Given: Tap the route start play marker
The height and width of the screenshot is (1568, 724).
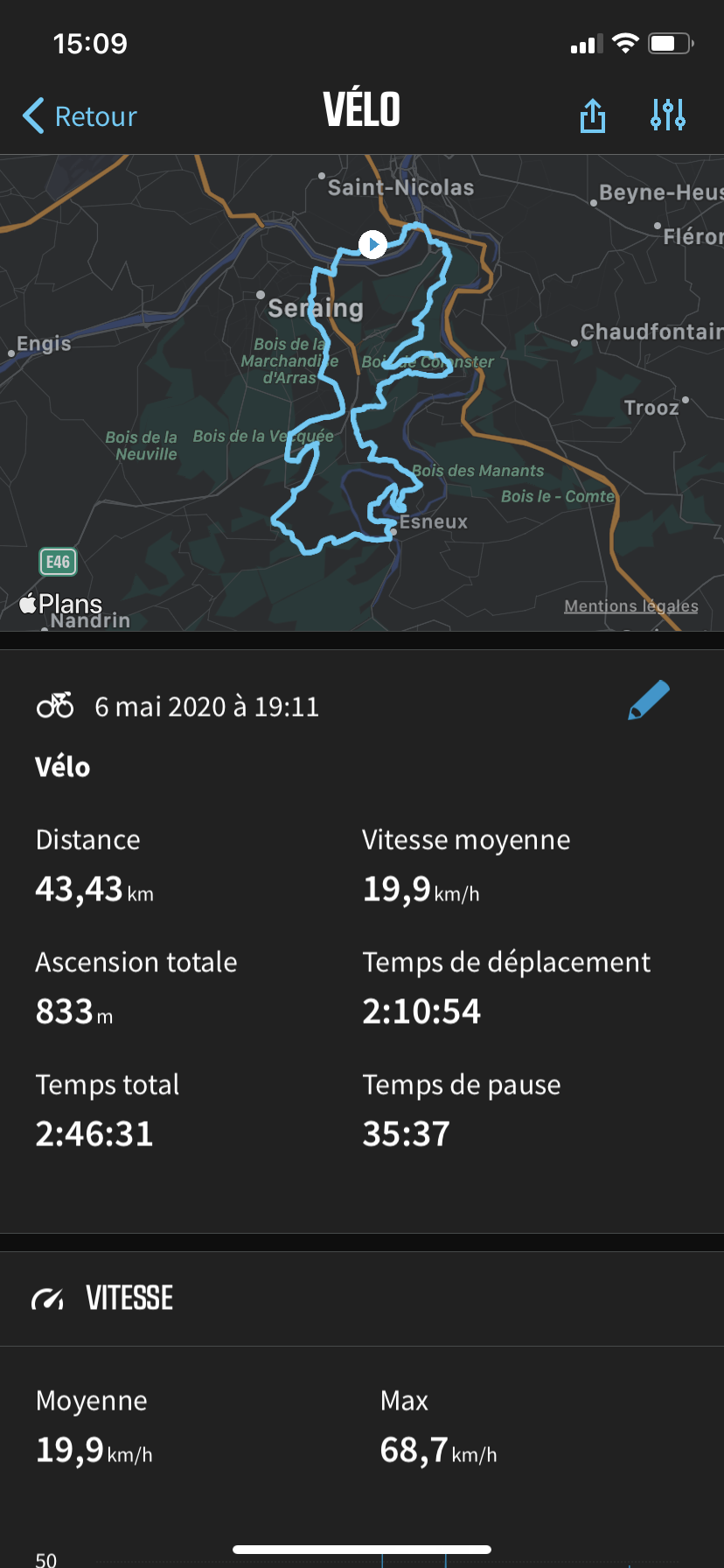Looking at the screenshot, I should click(373, 244).
